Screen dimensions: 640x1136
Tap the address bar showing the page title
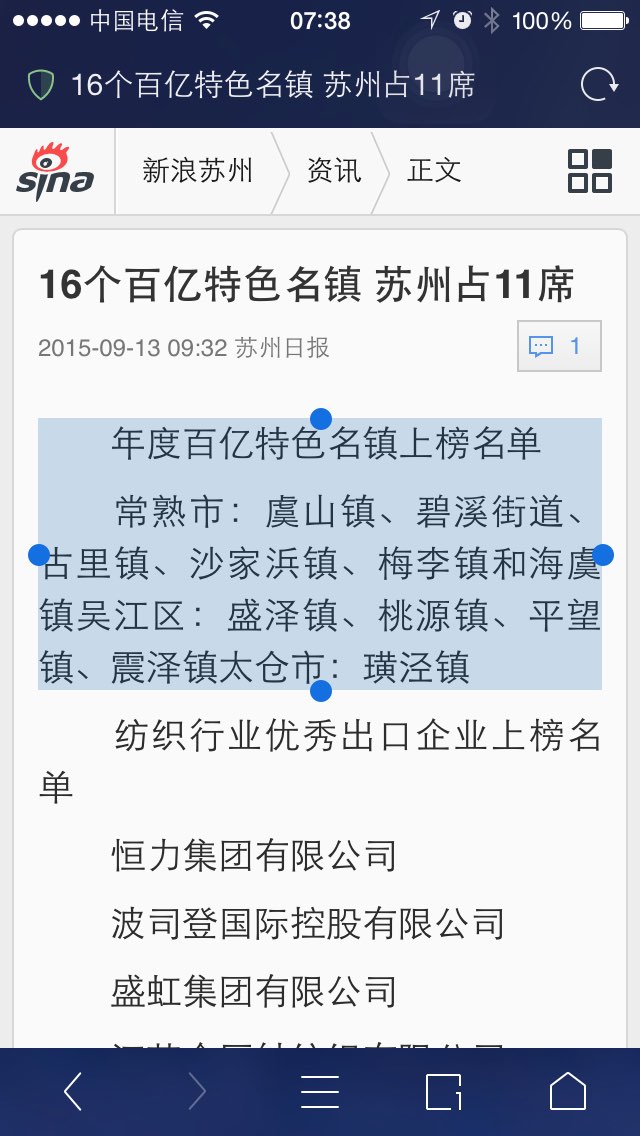pos(273,85)
